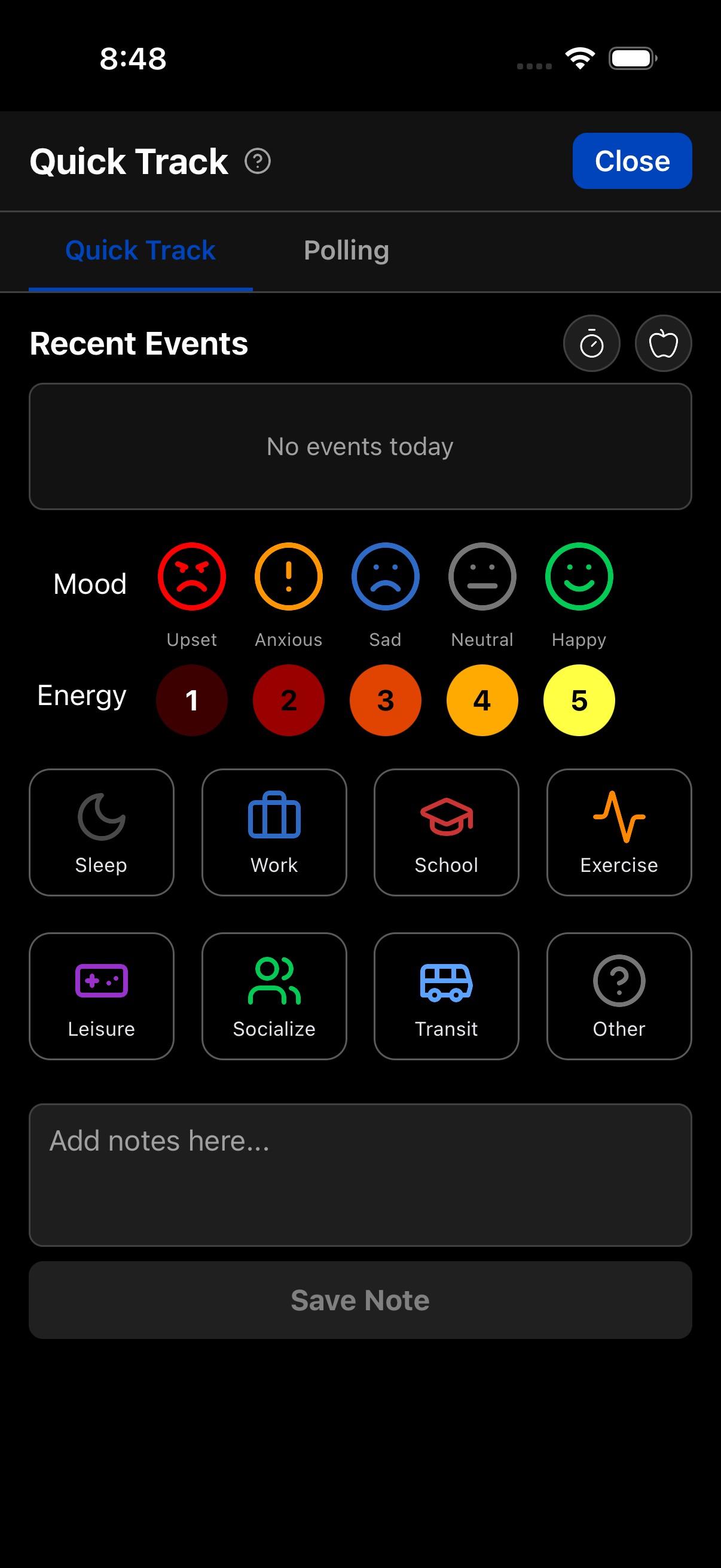Viewport: 721px width, 1568px height.
Task: Log a Happy mood
Action: pos(579,576)
